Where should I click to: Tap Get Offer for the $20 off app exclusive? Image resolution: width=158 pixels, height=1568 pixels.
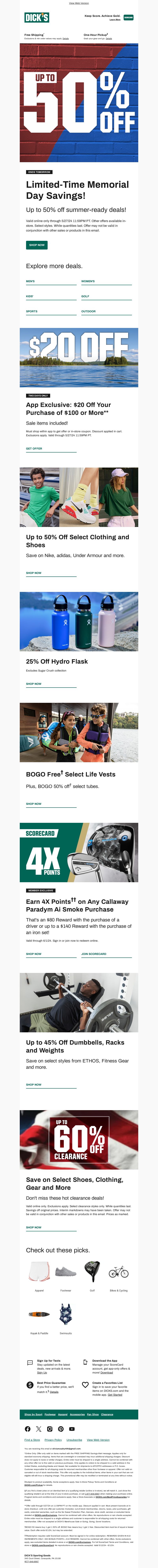pos(34,449)
